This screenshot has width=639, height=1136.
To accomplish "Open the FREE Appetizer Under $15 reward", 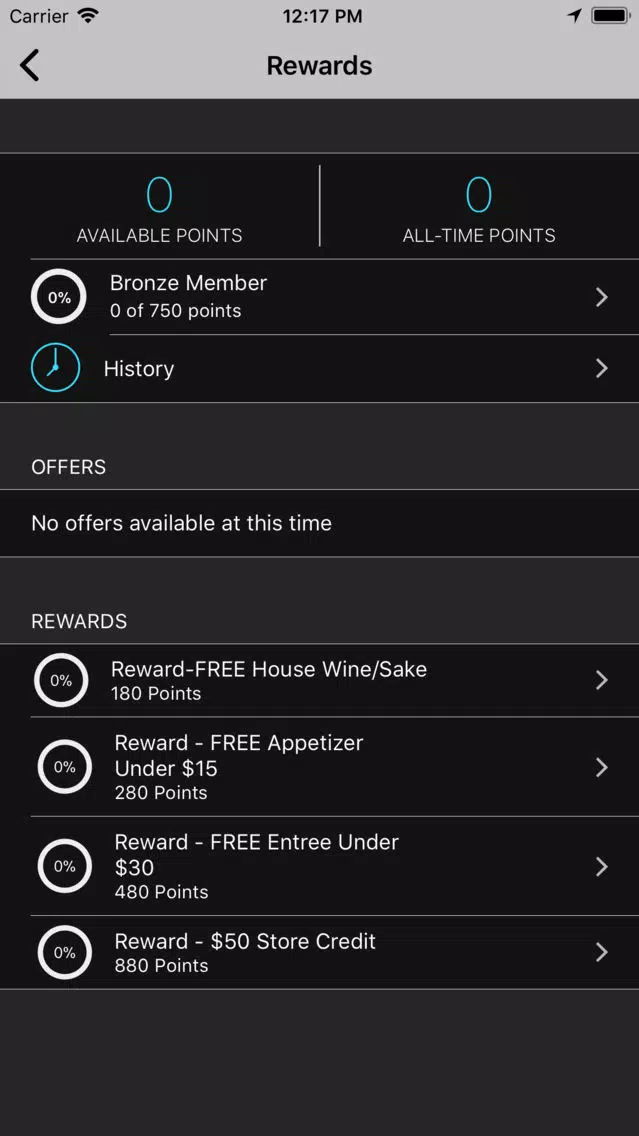I will (x=320, y=767).
